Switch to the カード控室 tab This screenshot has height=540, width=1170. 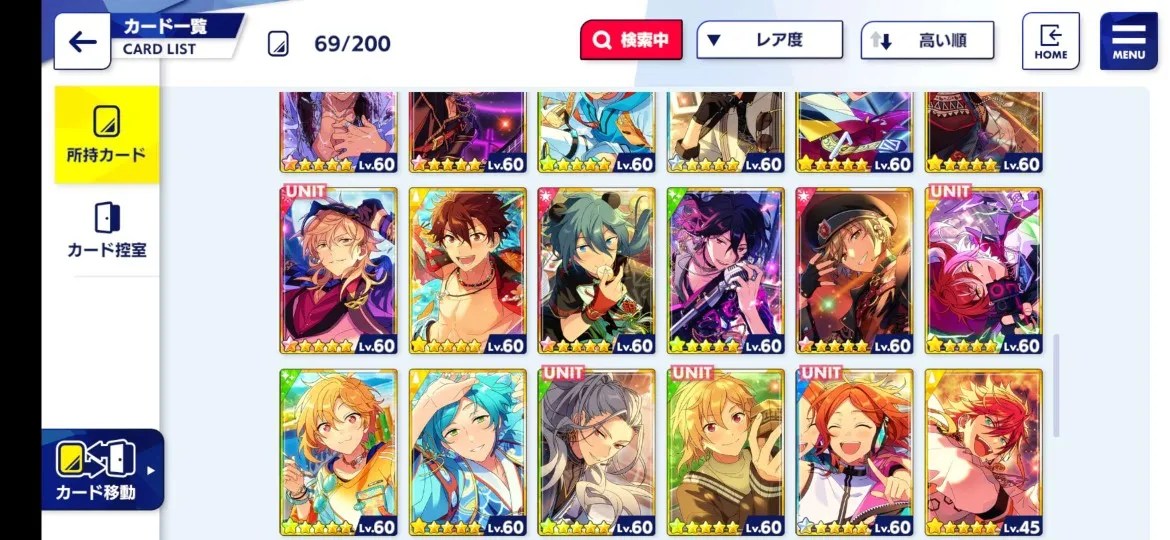click(106, 229)
